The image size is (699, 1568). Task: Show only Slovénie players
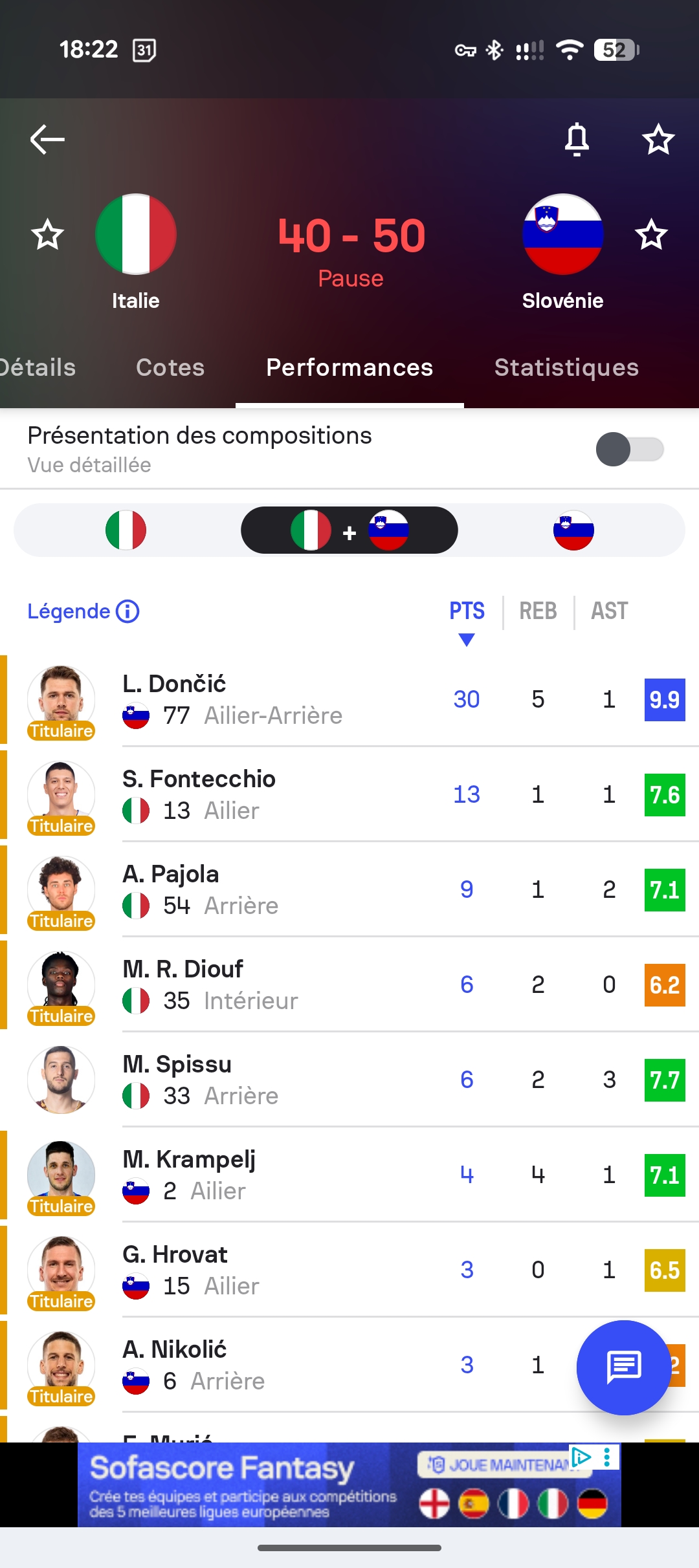coord(573,530)
